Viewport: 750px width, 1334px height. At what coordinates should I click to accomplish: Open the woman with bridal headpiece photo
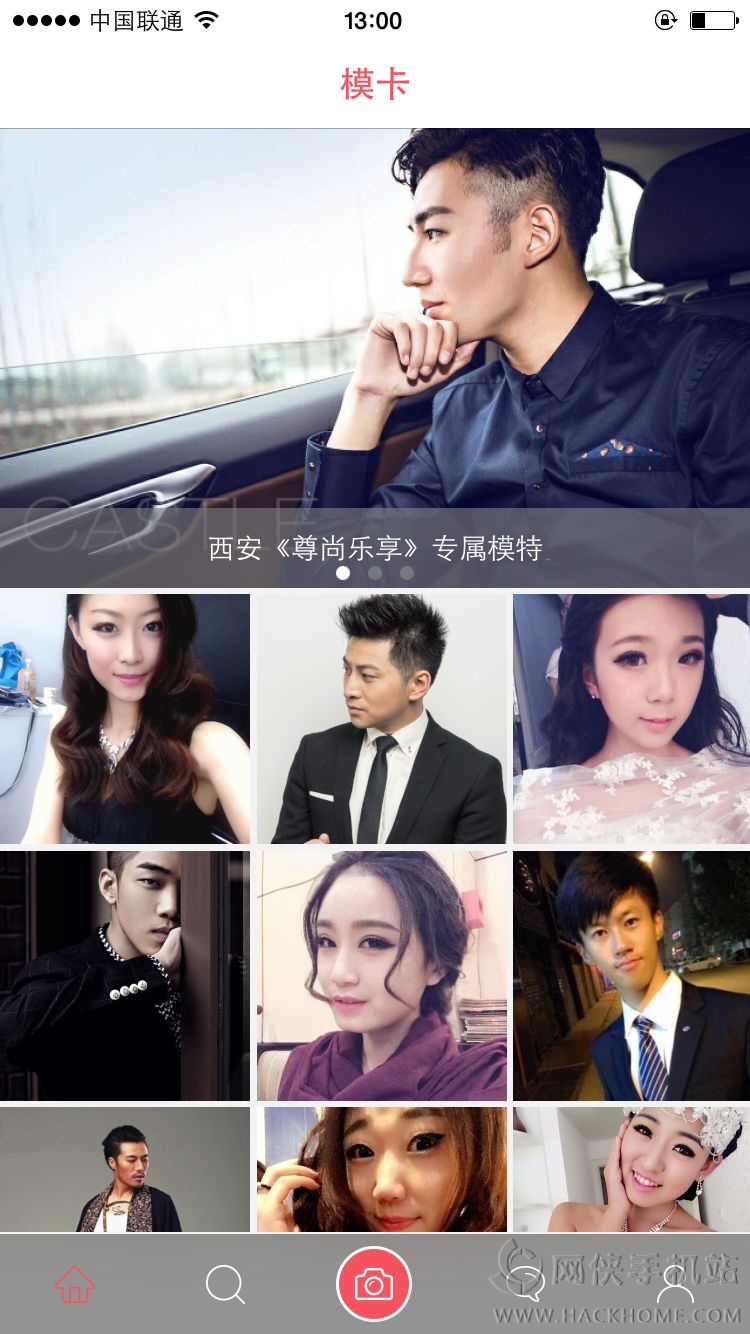point(632,1169)
